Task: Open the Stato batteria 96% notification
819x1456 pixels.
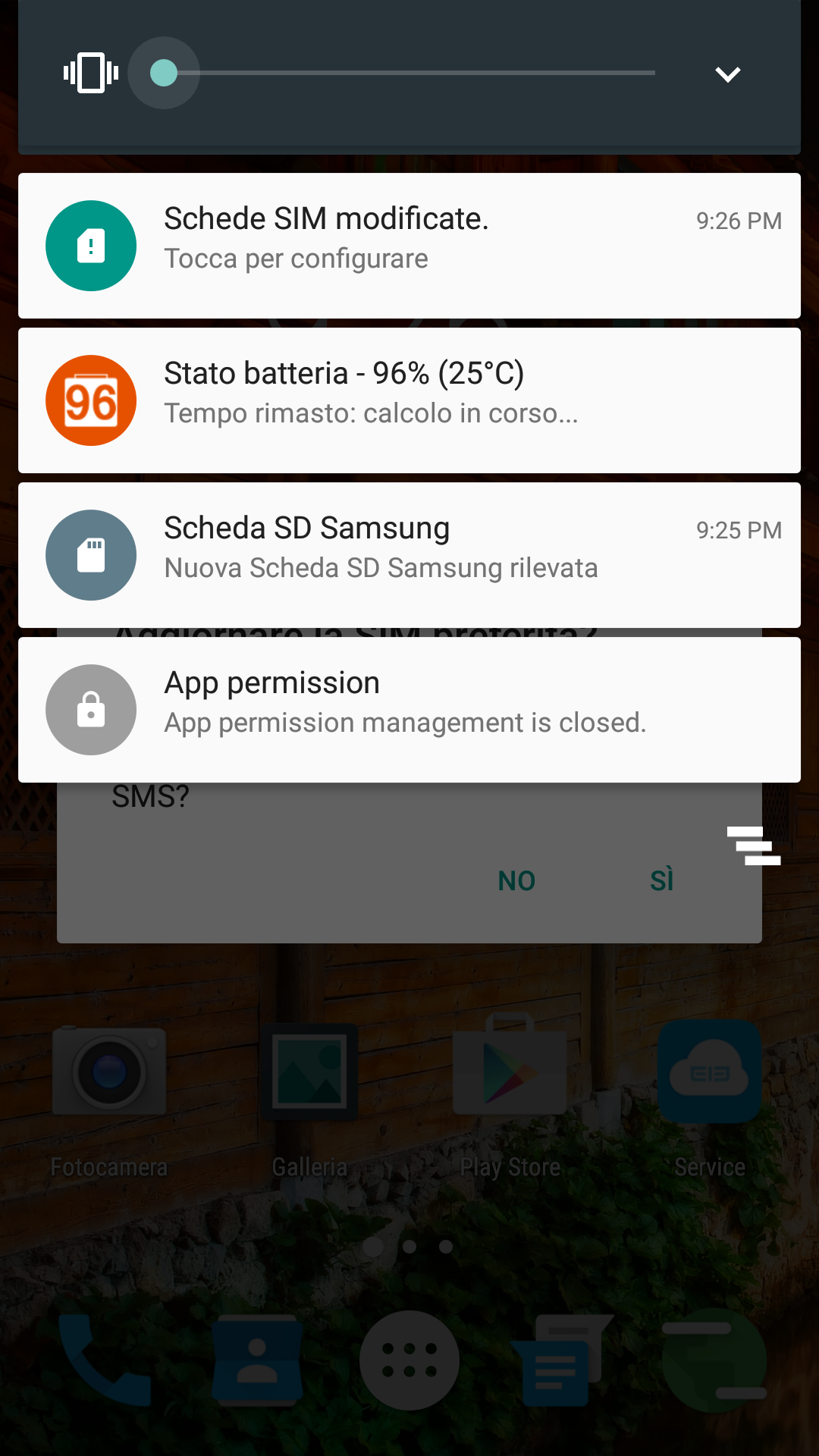Action: point(409,400)
